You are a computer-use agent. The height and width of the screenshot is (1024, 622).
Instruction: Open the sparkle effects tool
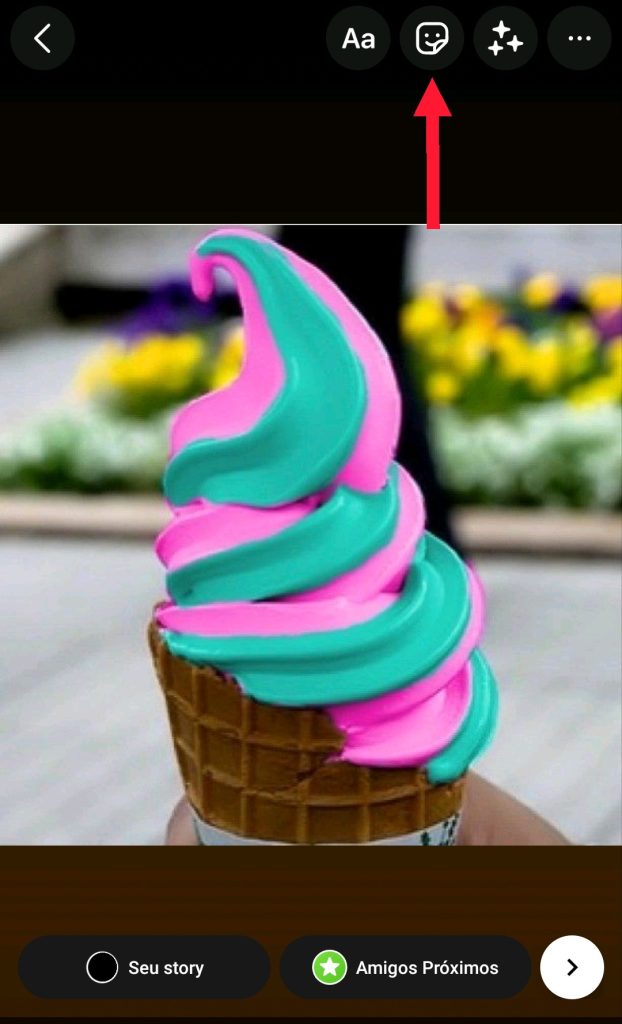505,39
